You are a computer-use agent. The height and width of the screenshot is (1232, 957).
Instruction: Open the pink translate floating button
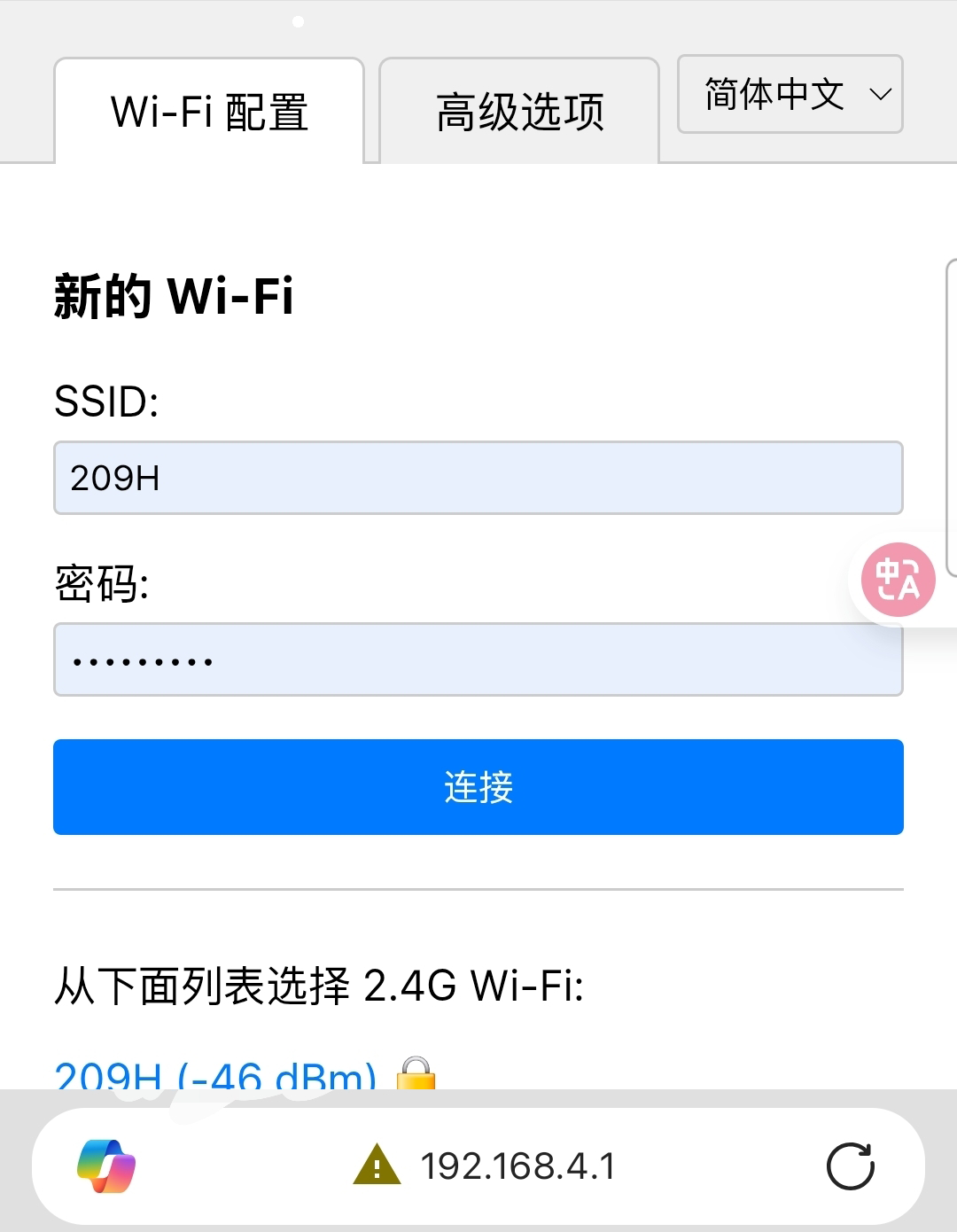click(898, 580)
